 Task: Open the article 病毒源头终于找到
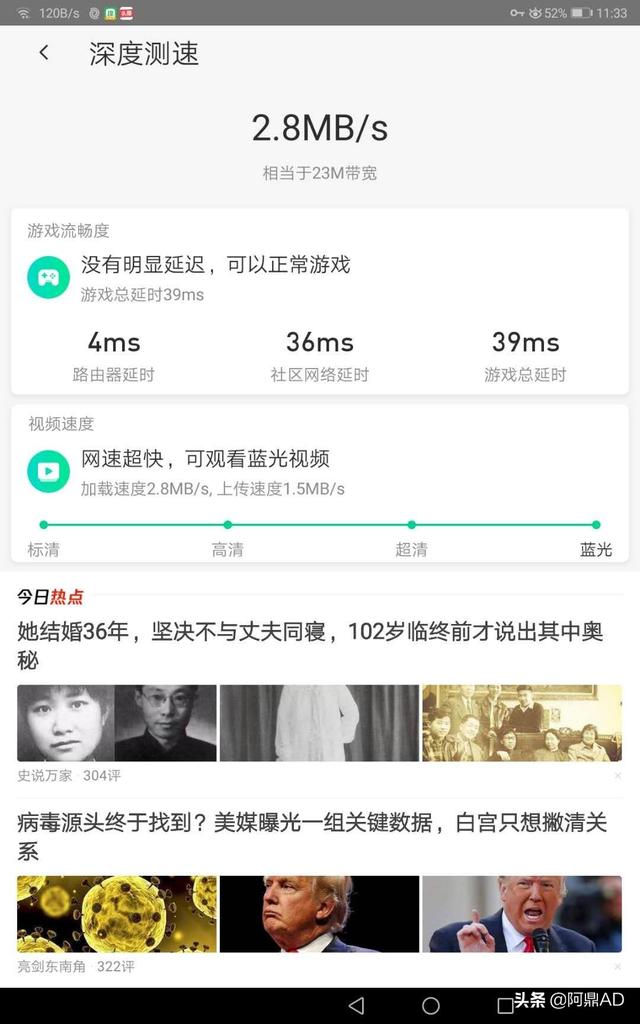[312, 836]
